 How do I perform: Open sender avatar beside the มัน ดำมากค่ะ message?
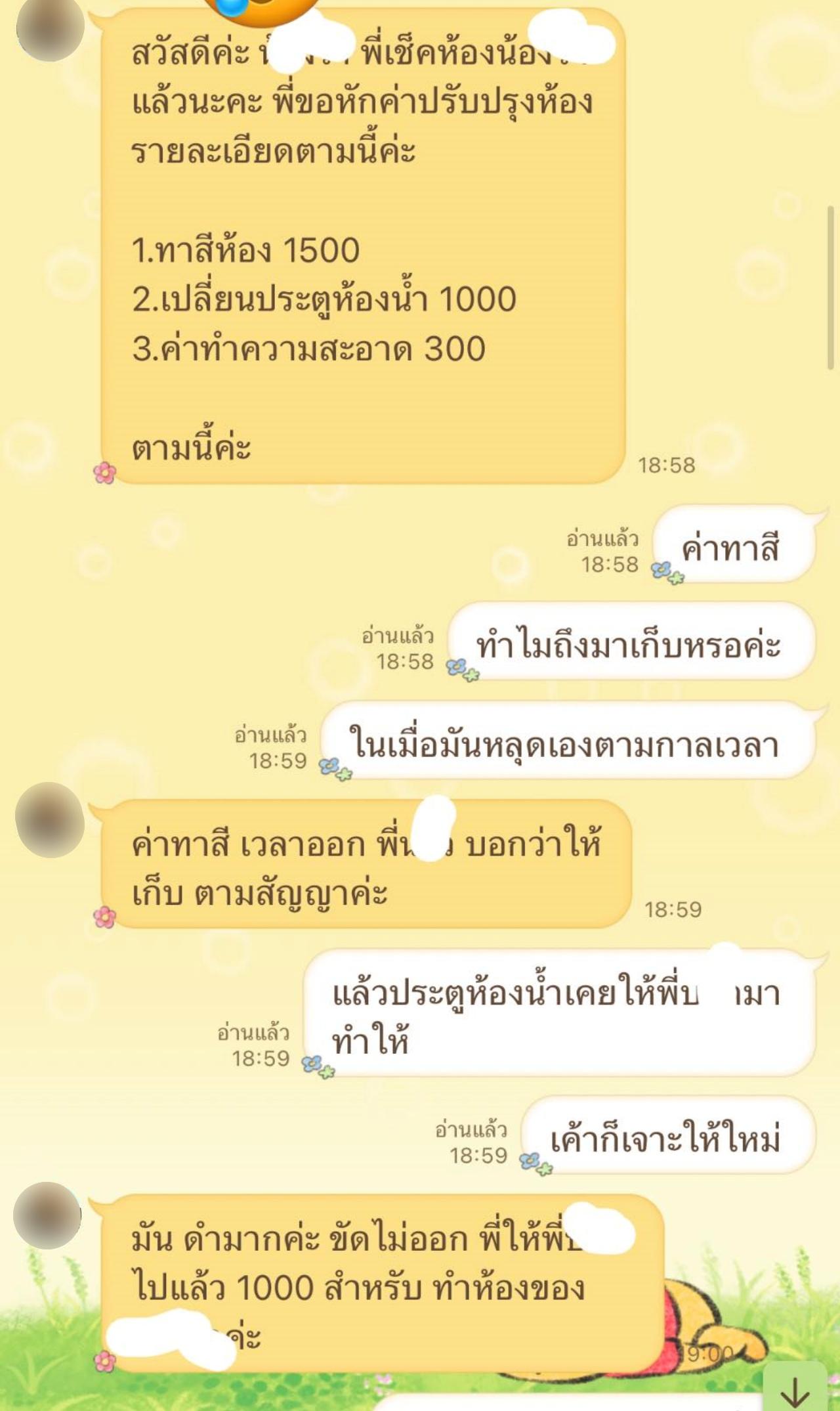(47, 1215)
